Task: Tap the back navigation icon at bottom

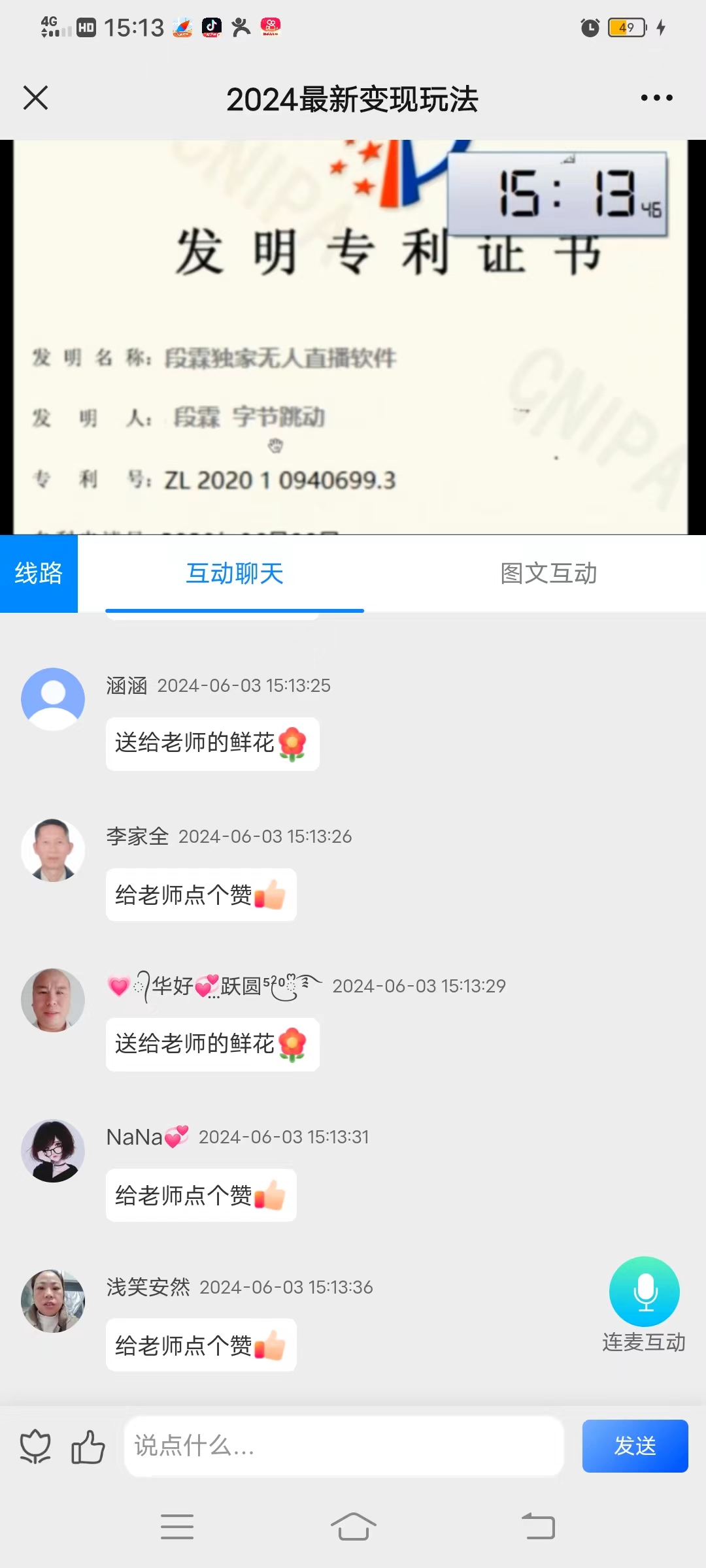Action: coord(536,1526)
